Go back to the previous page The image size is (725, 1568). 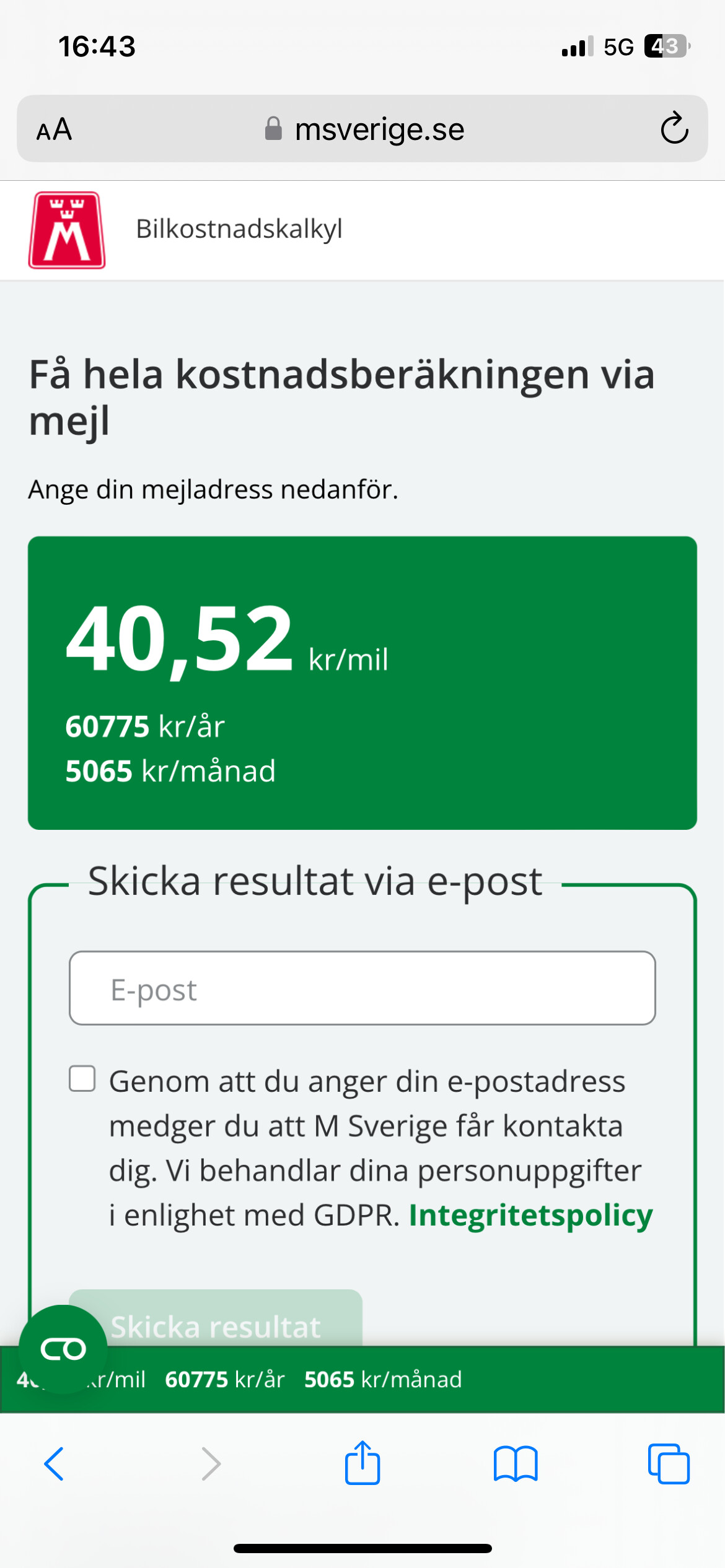coord(54,1464)
